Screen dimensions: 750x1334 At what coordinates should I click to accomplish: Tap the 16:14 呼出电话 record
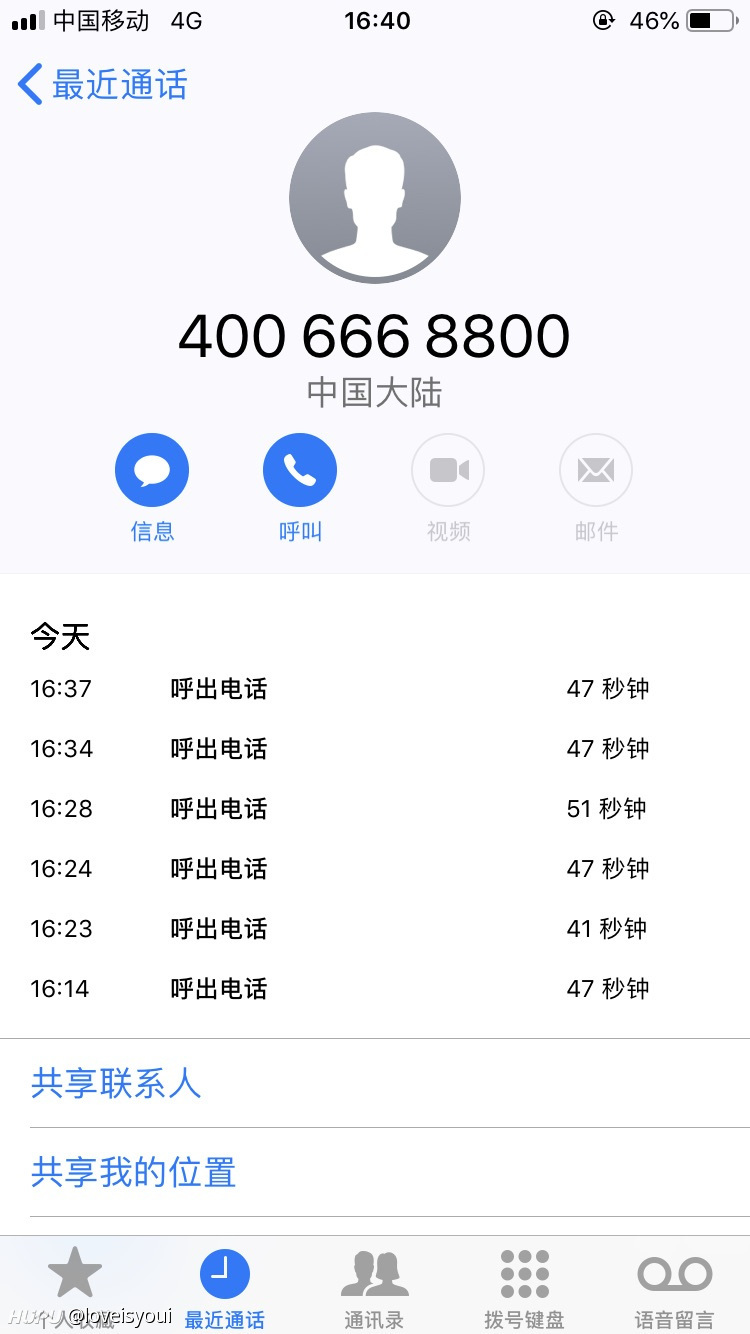pyautogui.click(x=375, y=988)
